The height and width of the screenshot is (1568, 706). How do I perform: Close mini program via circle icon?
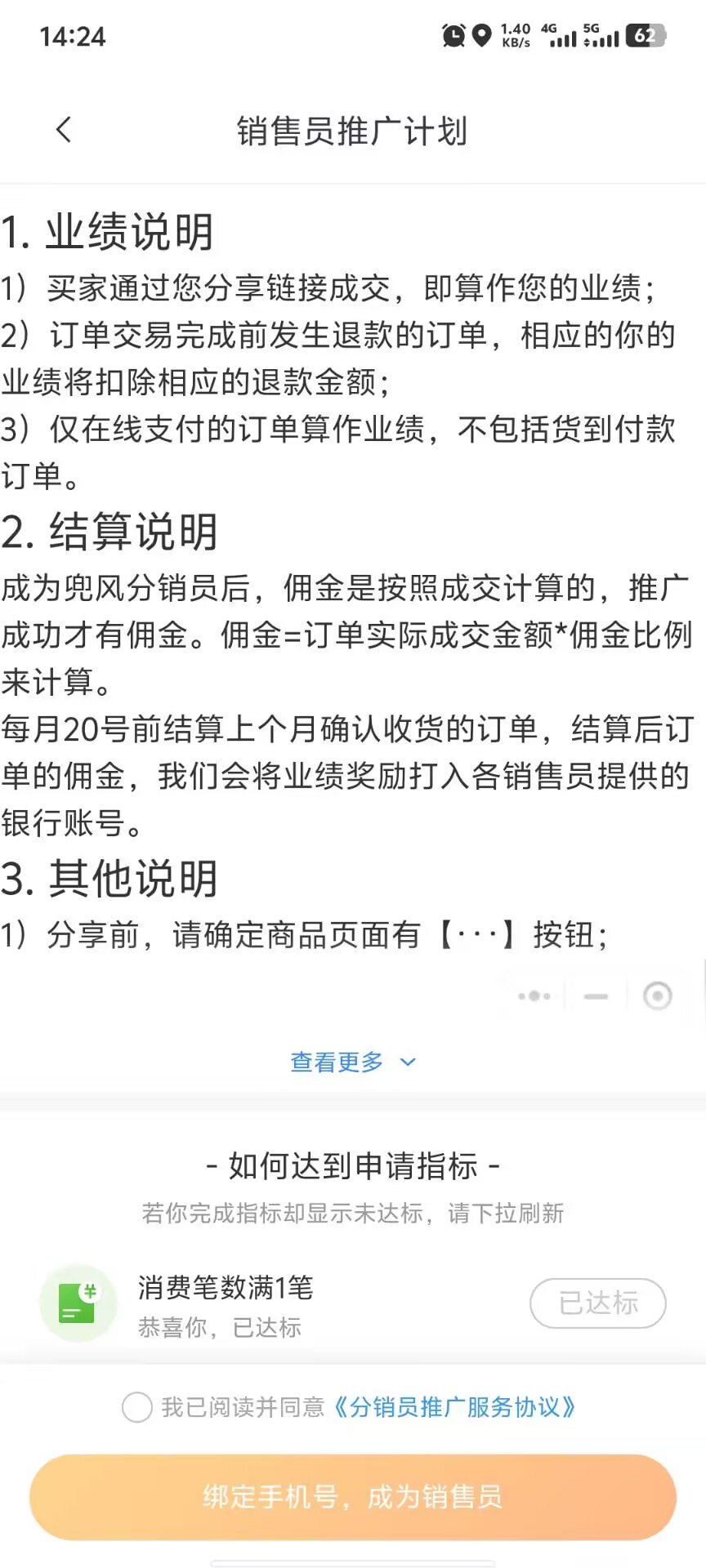(658, 996)
